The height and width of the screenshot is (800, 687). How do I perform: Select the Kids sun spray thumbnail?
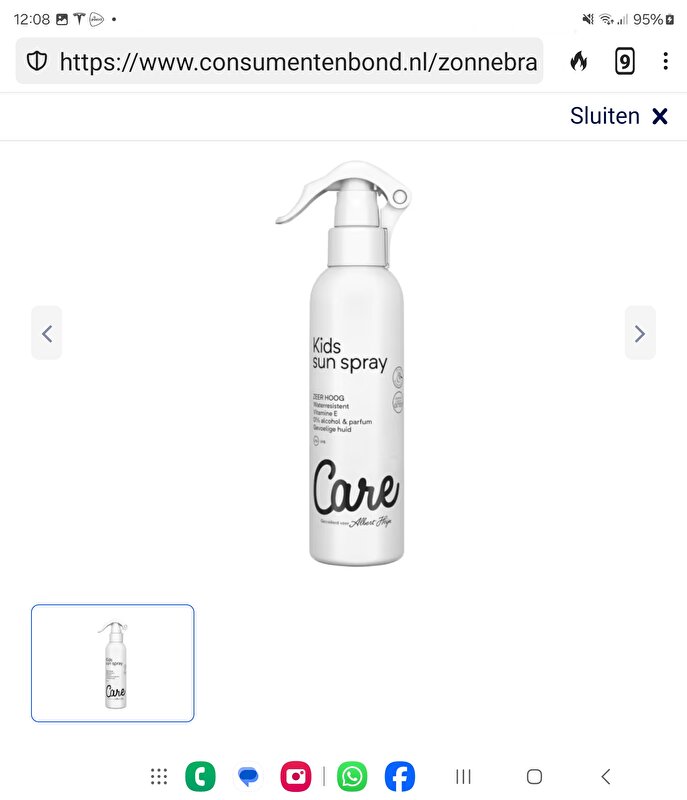pos(113,663)
